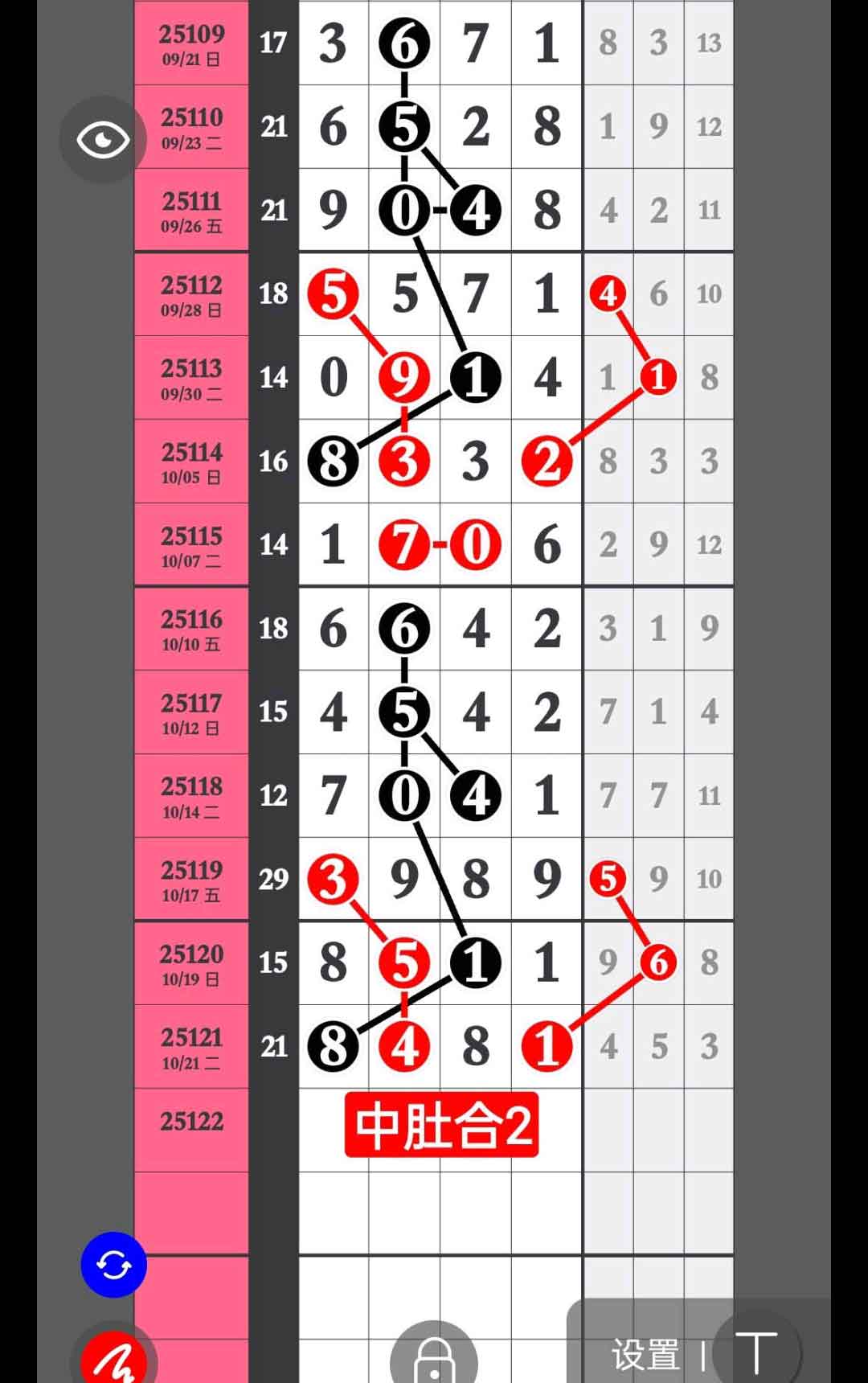Select the T text tool

(x=756, y=1352)
